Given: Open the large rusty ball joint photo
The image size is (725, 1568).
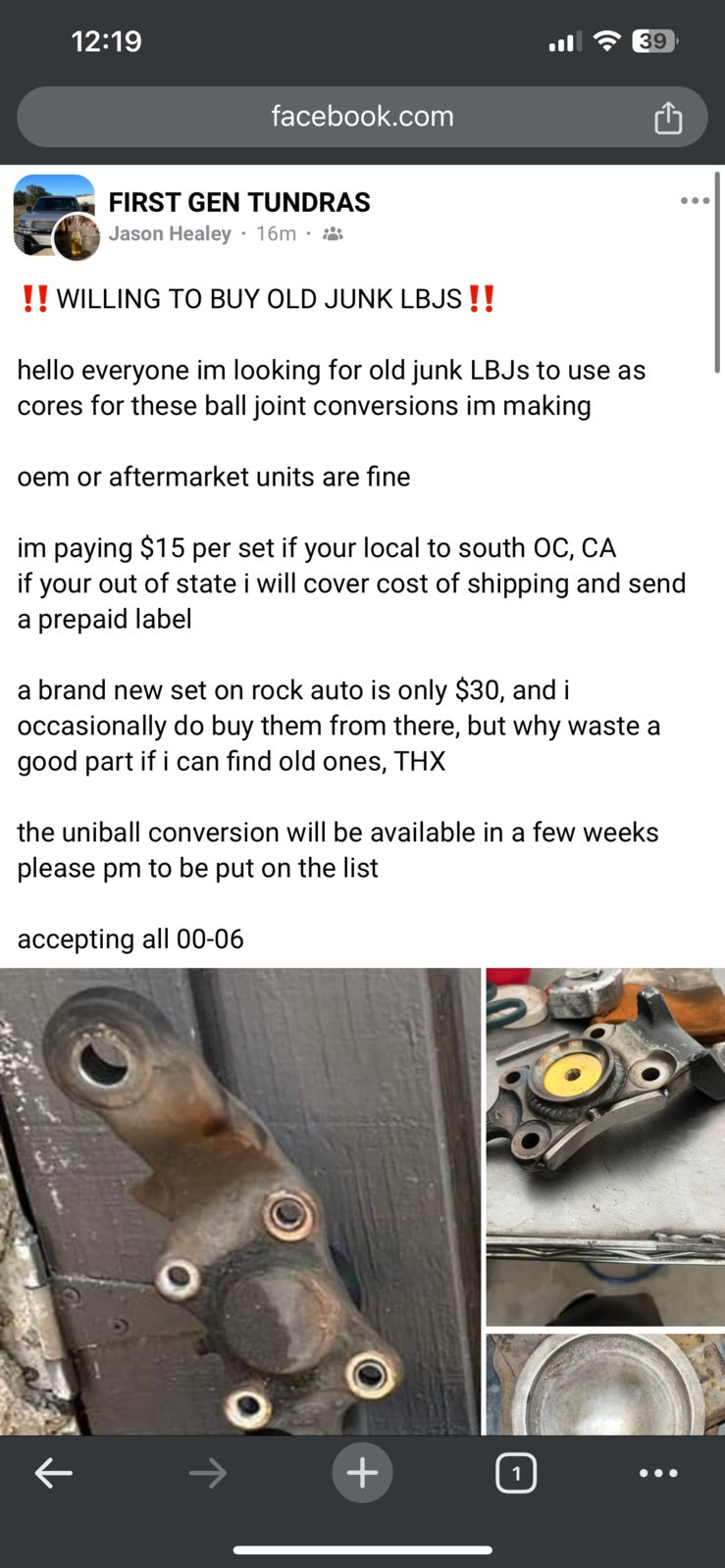Looking at the screenshot, I should (240, 1201).
